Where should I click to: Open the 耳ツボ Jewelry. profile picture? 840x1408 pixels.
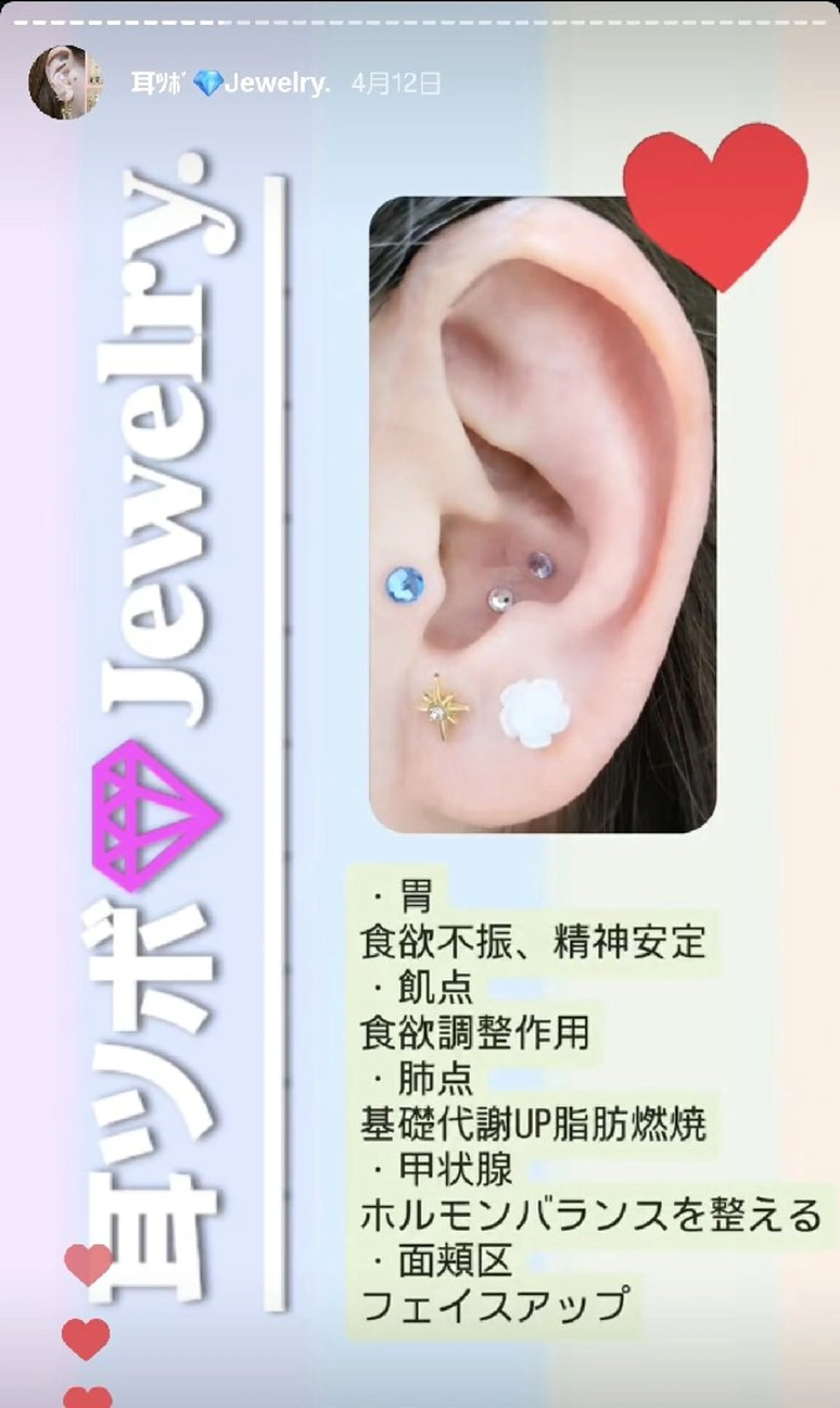66,83
